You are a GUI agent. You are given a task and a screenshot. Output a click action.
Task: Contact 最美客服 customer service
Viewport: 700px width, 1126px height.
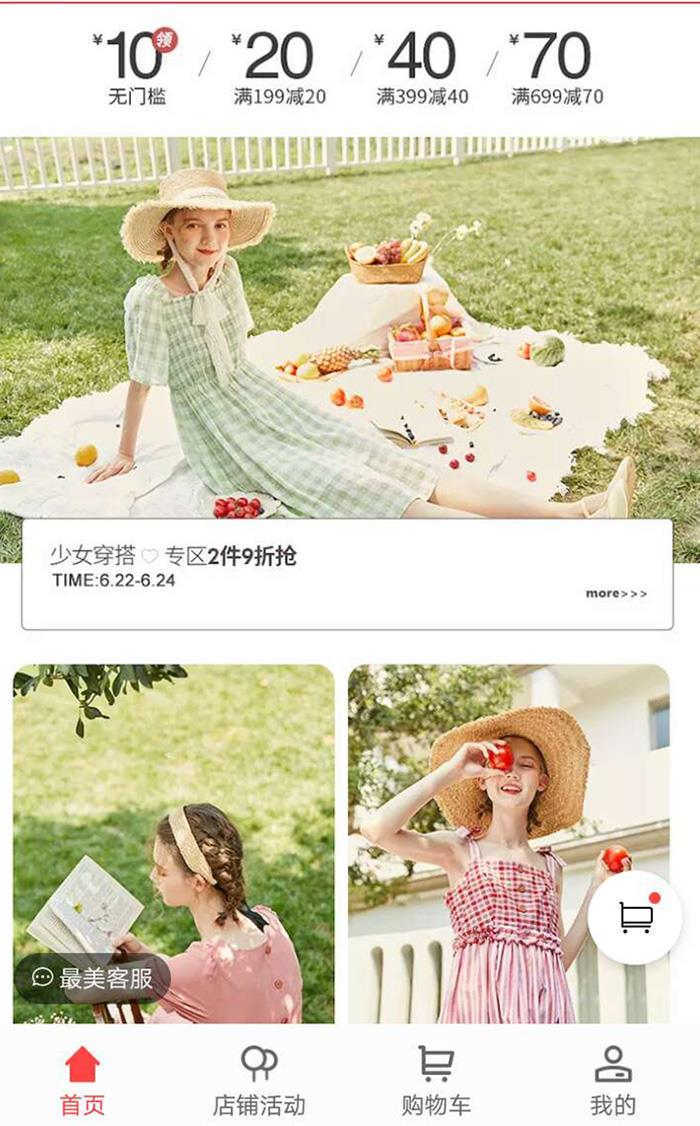[93, 978]
